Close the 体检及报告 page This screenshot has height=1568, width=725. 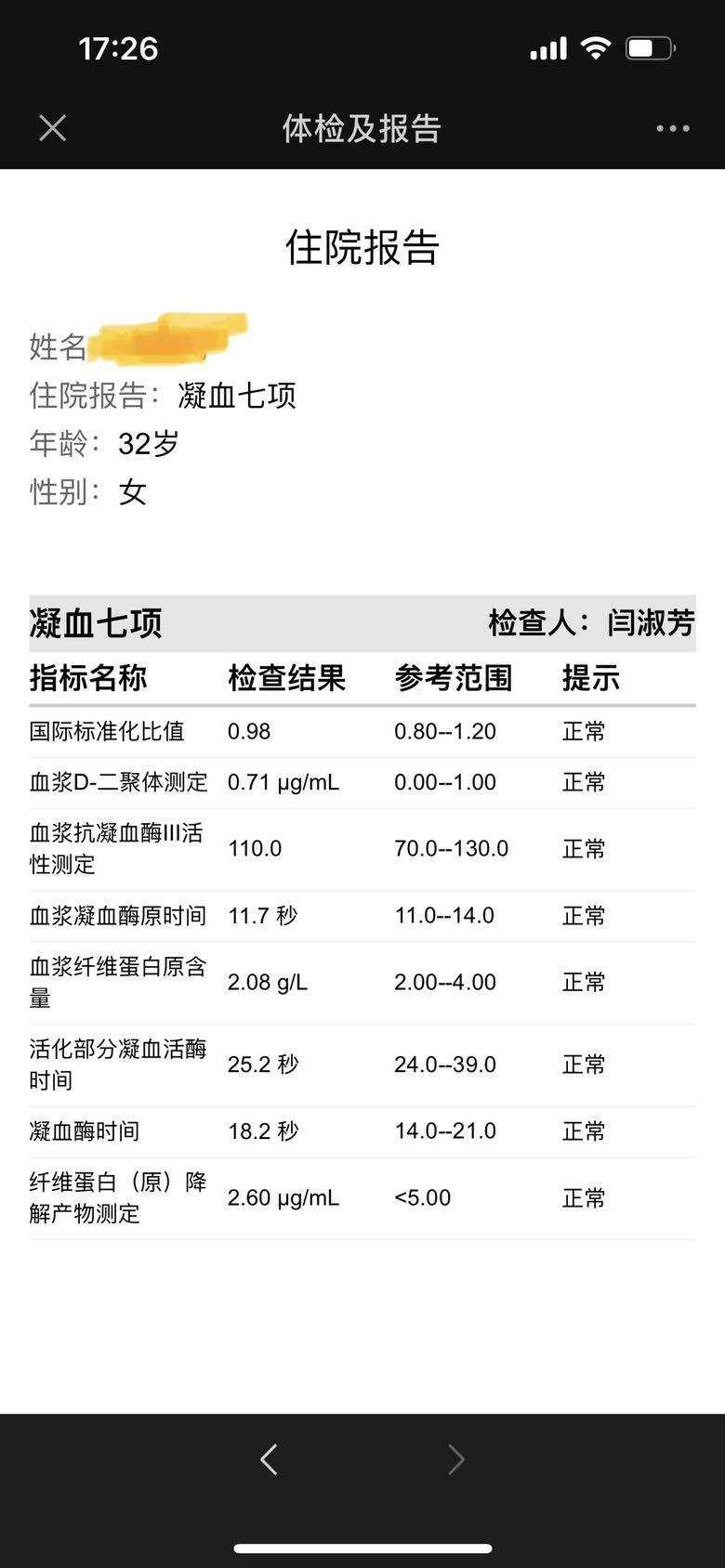point(53,128)
